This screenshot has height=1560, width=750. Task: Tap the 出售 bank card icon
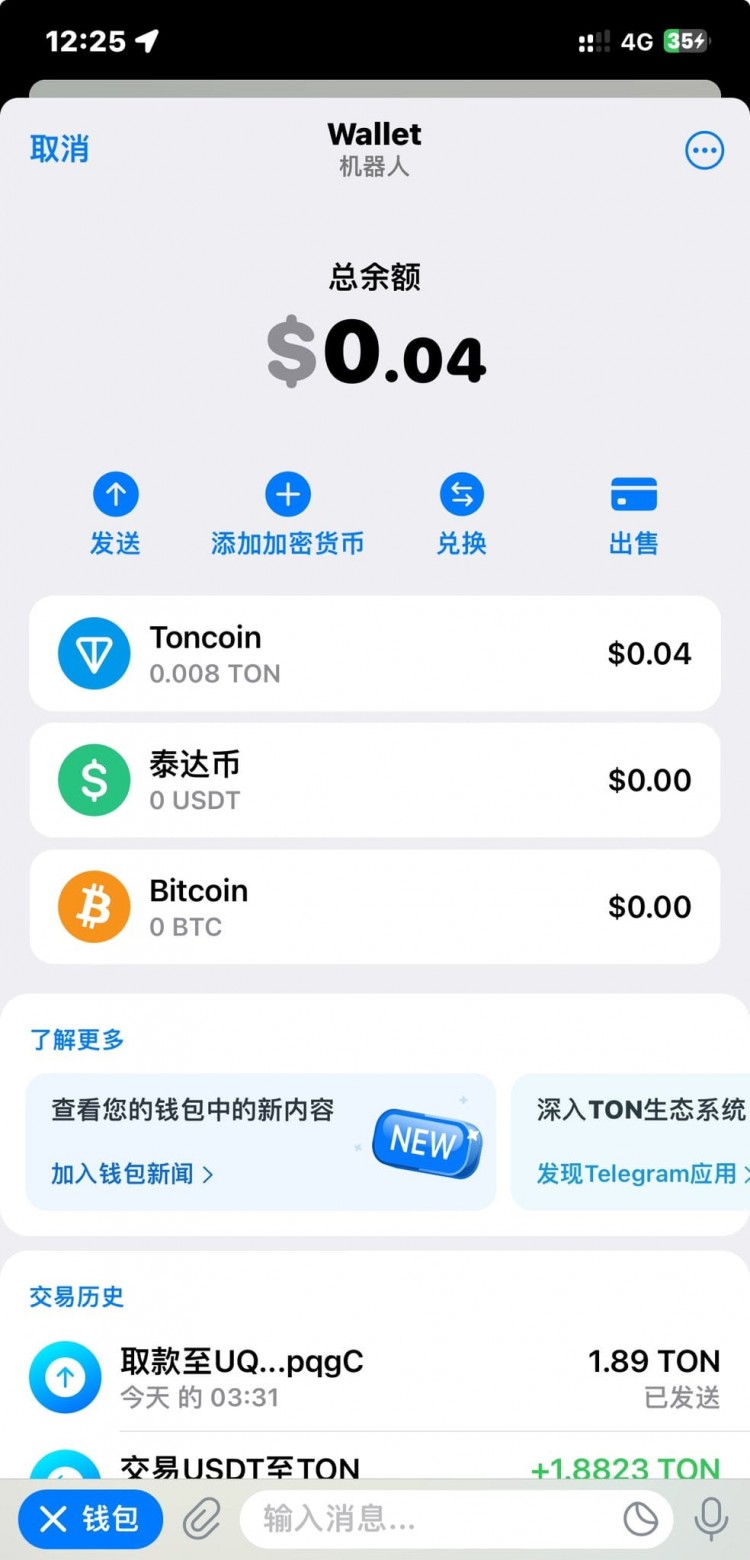pos(633,492)
